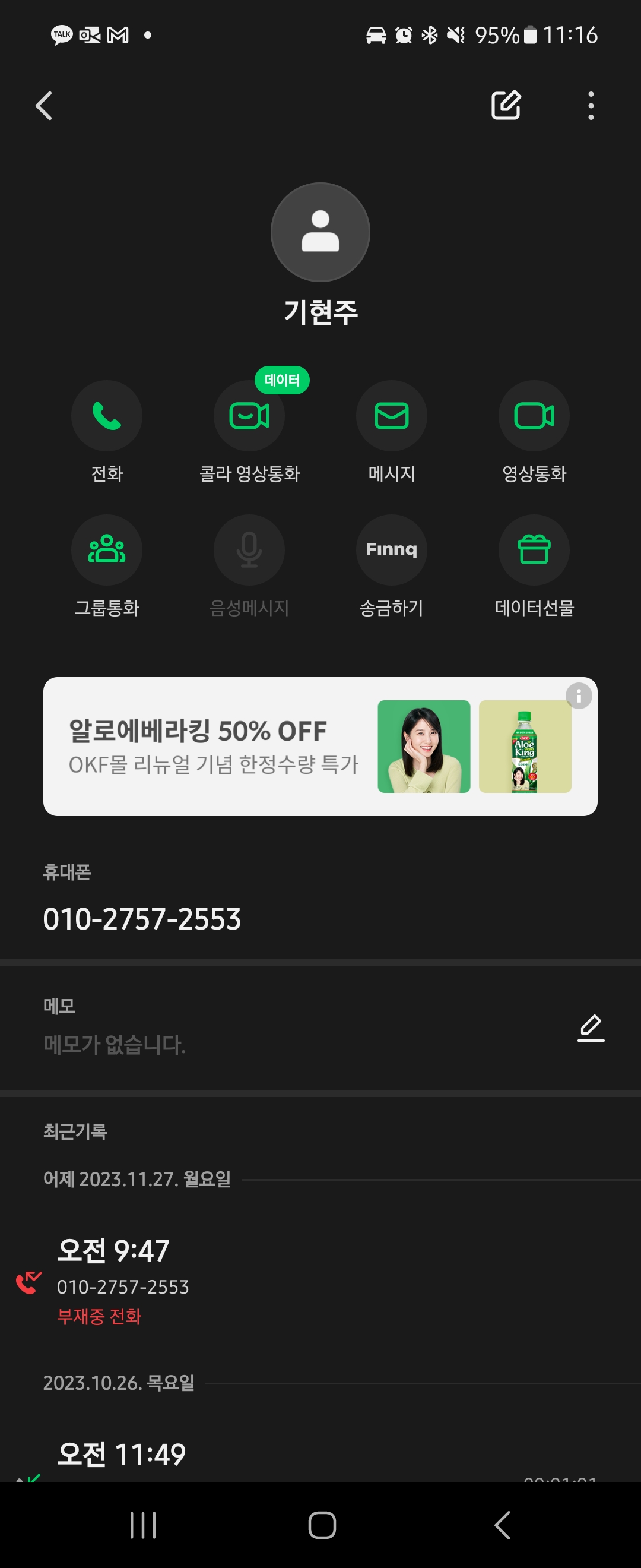Image resolution: width=641 pixels, height=1568 pixels.
Task: Start a regular 영상통화 video call
Action: pos(534,416)
